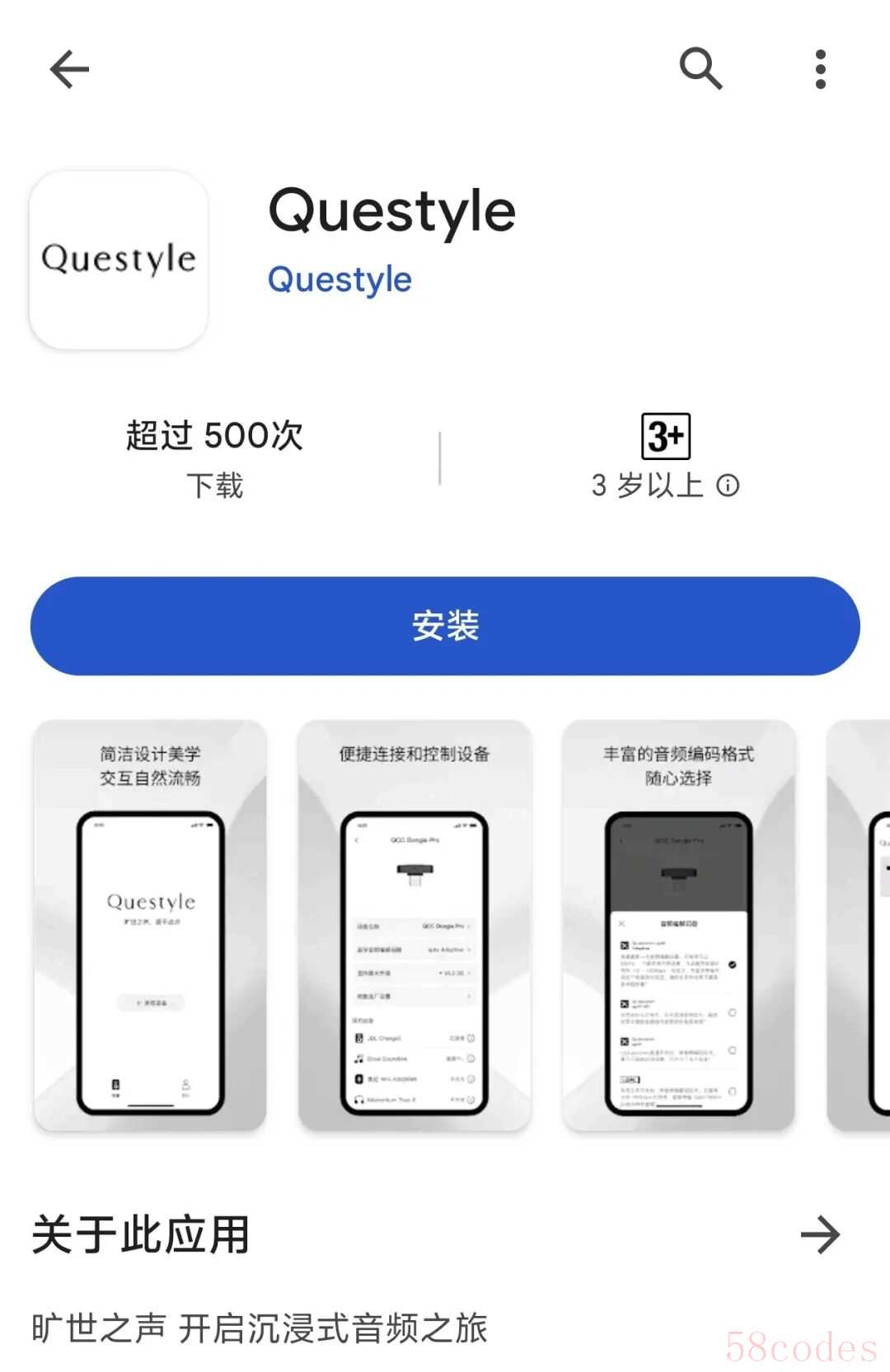Open the 丰富的音频编码格式 screenshot
Image resolution: width=890 pixels, height=1372 pixels.
(x=678, y=925)
